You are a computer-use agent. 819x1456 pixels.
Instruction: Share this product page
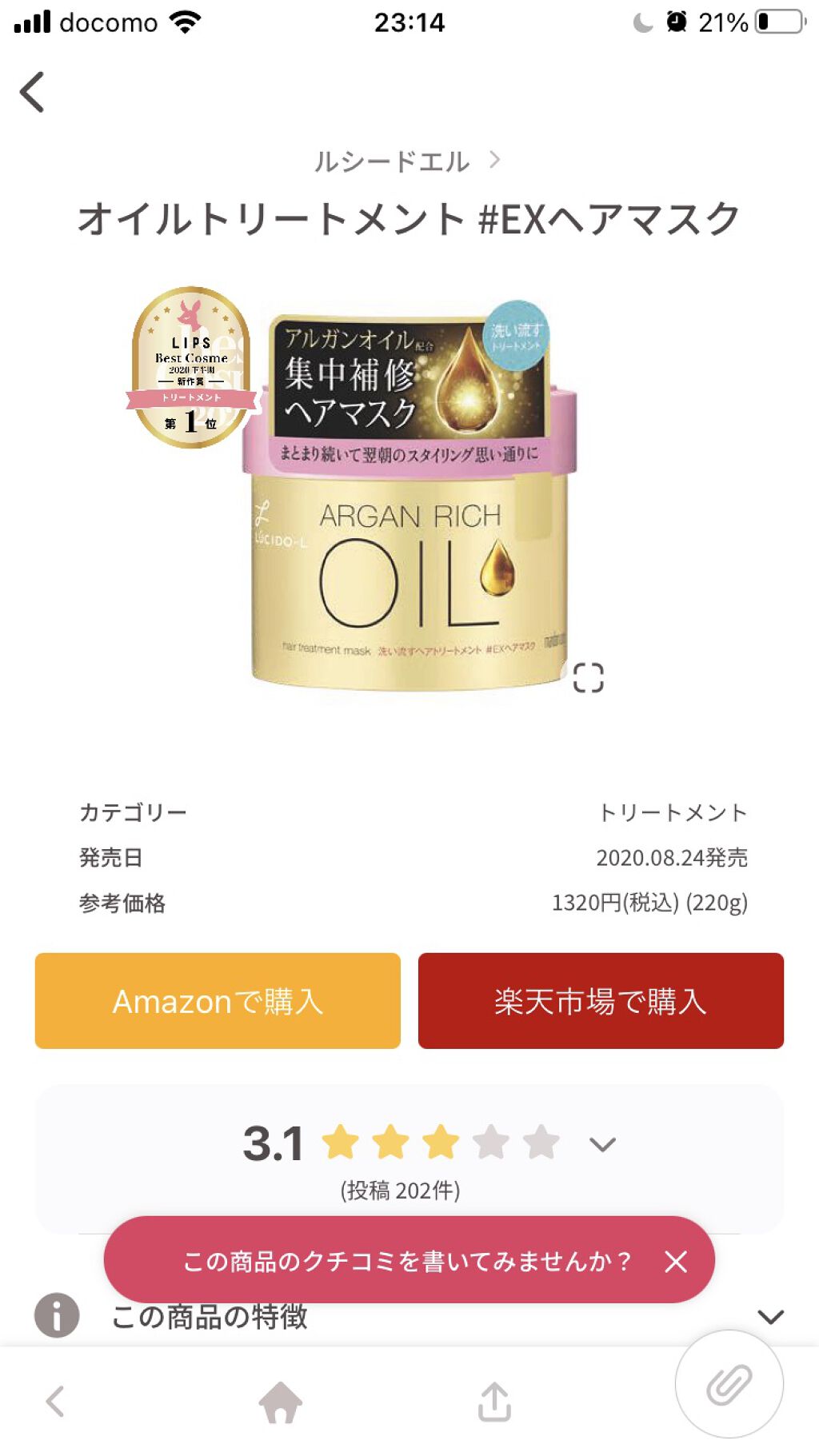[x=494, y=1402]
